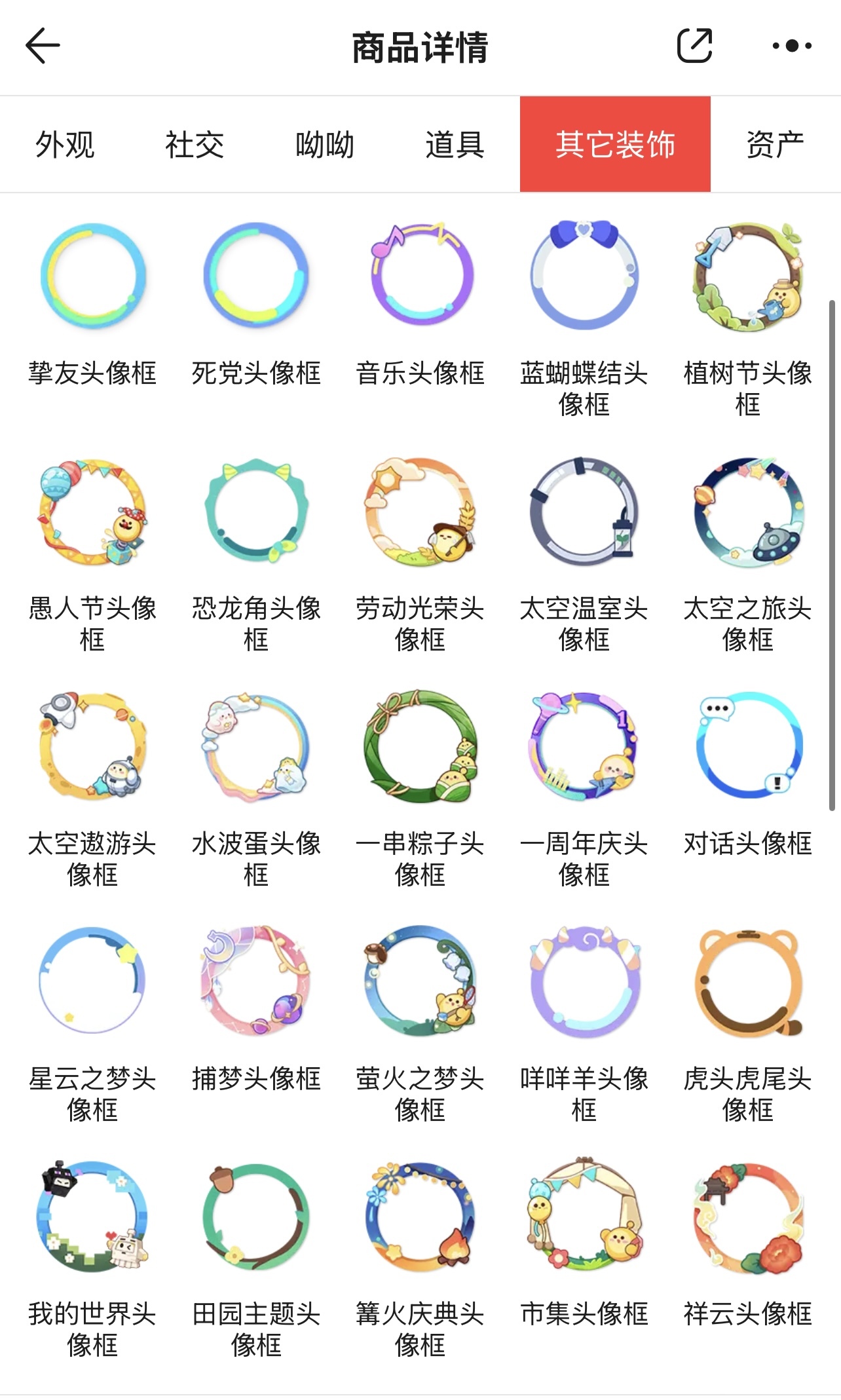Select the 祥云头像框 item
This screenshot has height=1400, width=841.
[747, 1247]
